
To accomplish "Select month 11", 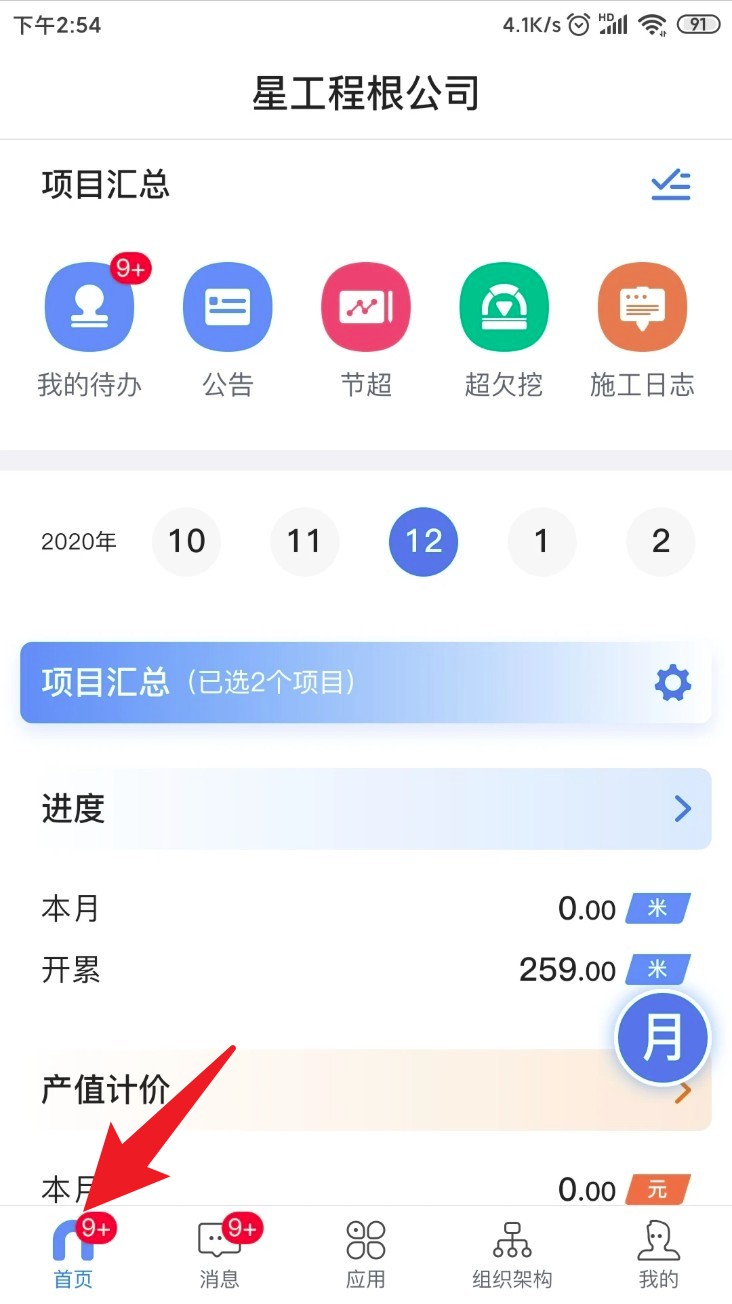I will coord(304,542).
